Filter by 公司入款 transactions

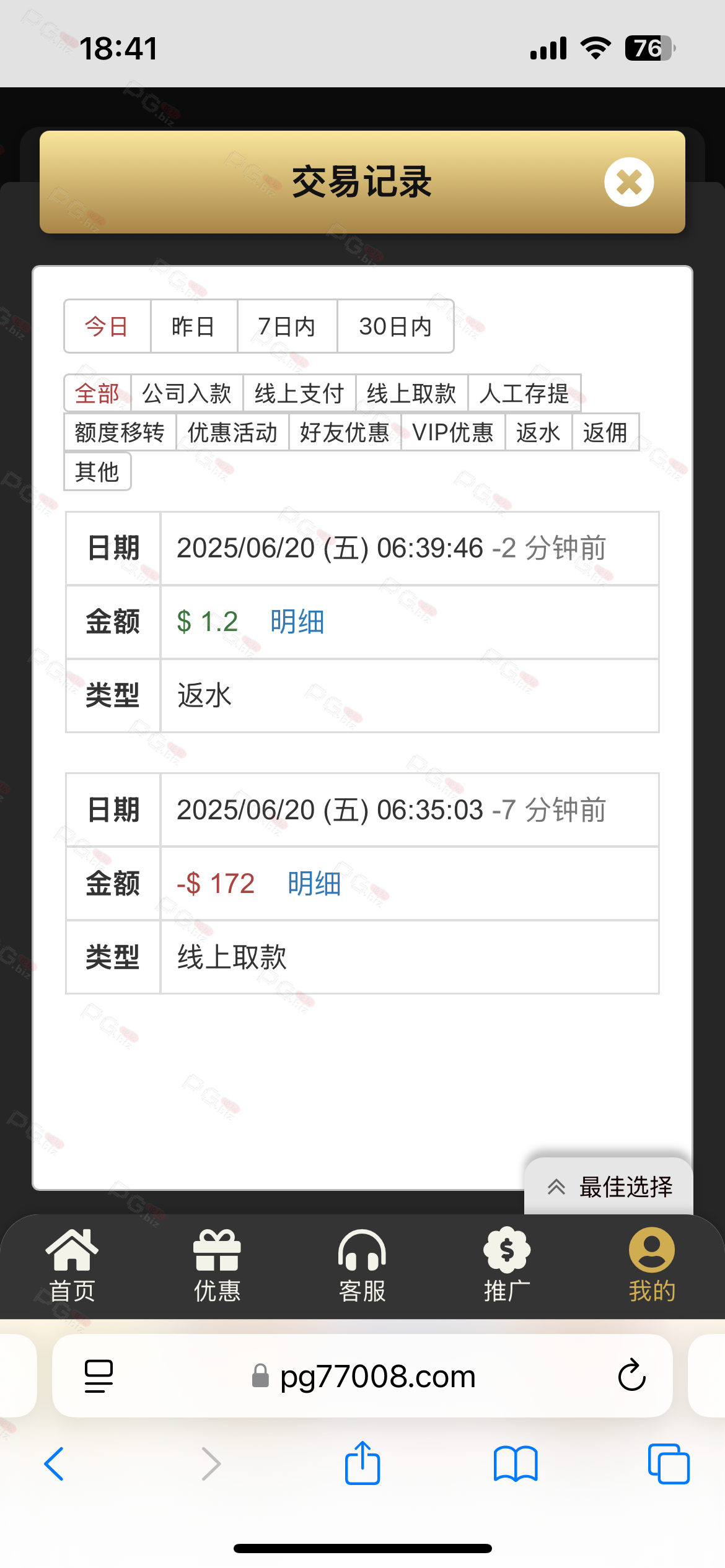tap(187, 393)
